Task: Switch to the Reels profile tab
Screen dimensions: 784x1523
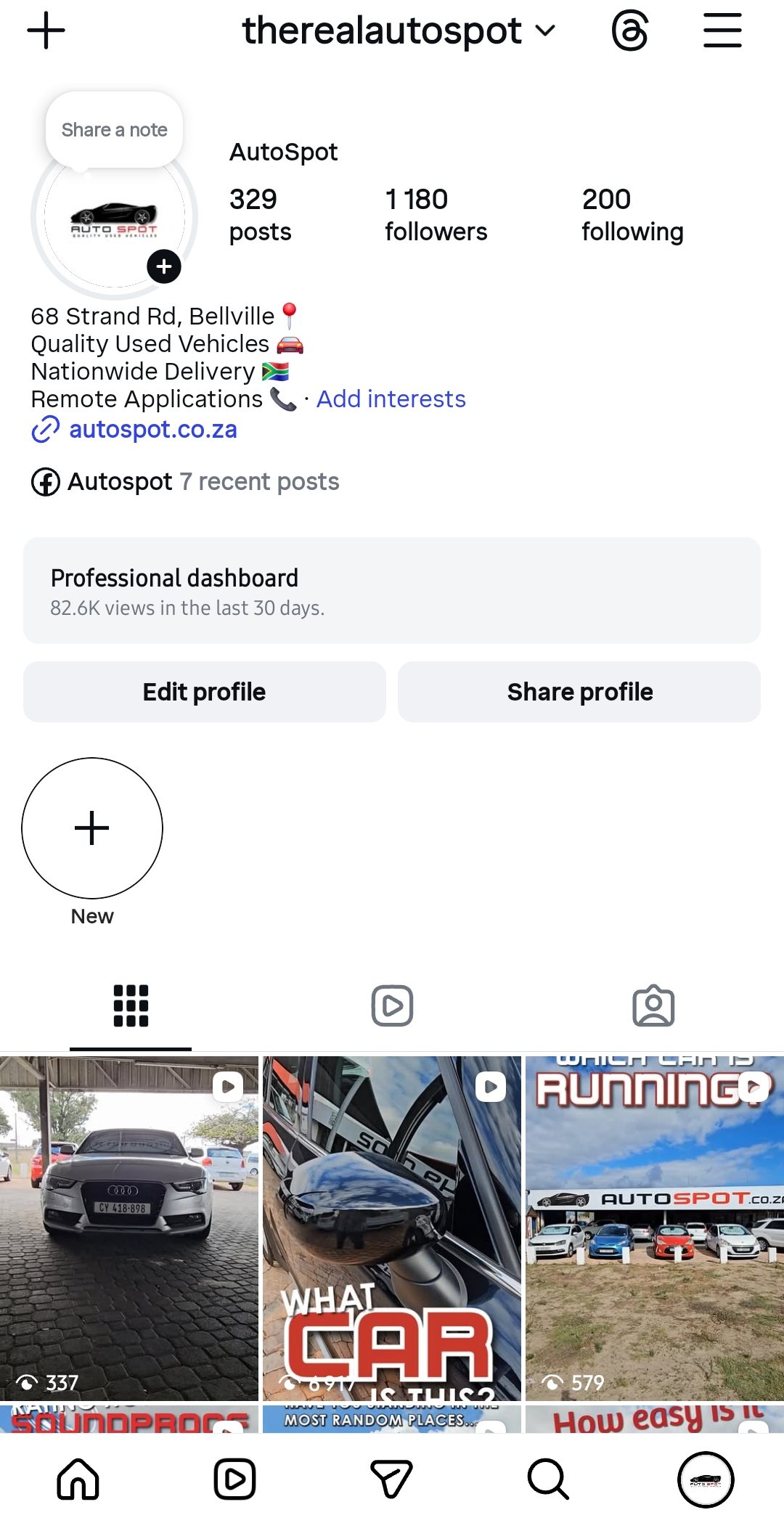Action: pos(392,1006)
